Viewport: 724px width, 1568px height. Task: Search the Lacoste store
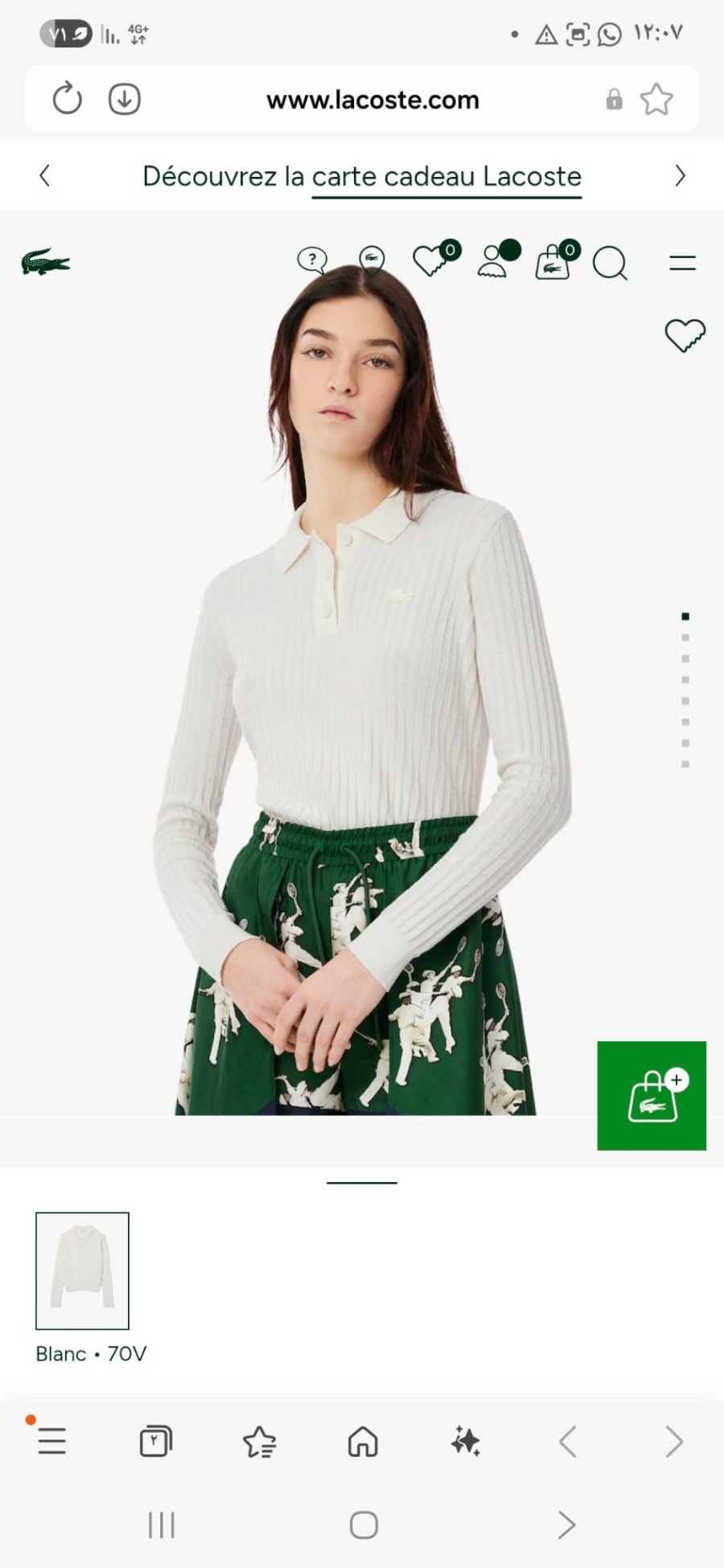tap(610, 263)
